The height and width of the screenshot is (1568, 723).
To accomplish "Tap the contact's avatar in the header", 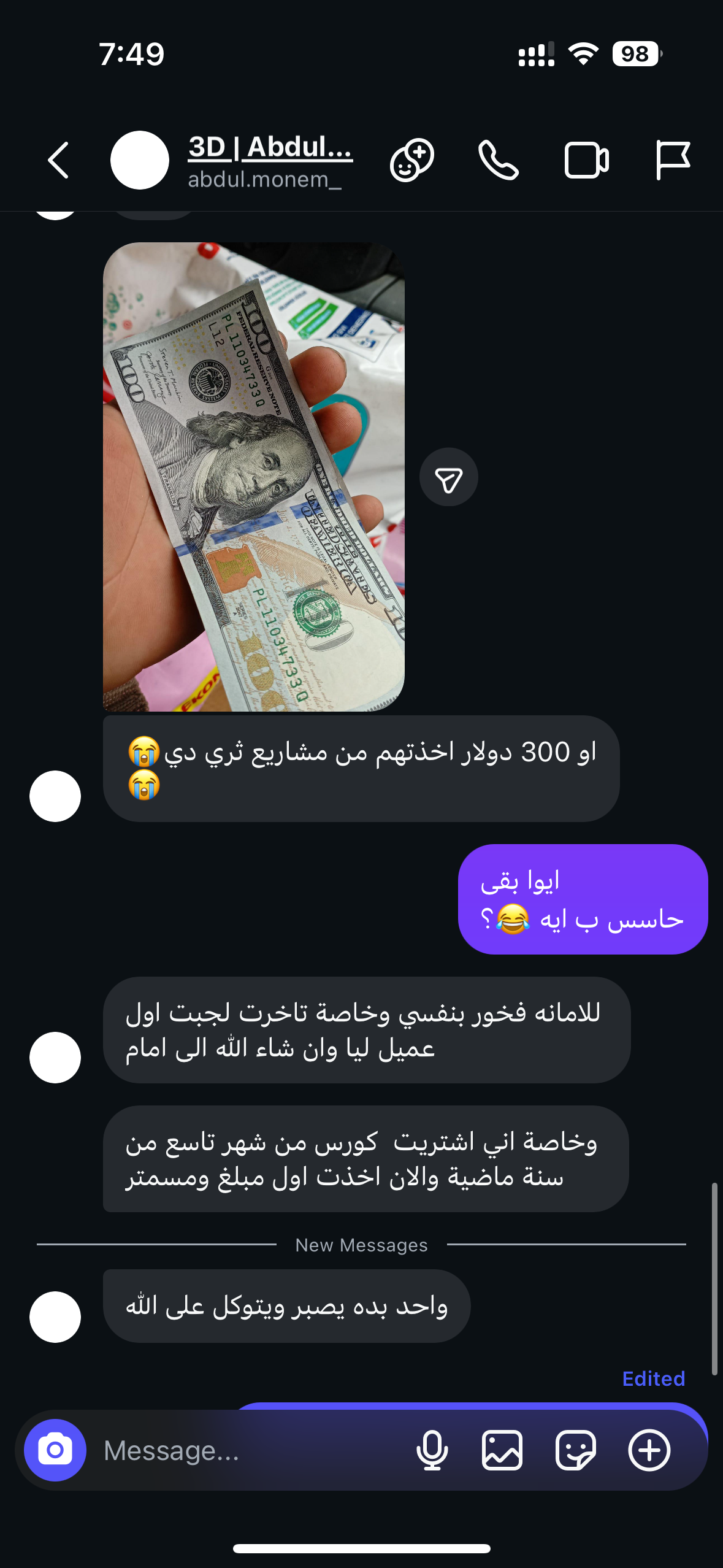I will (x=140, y=160).
